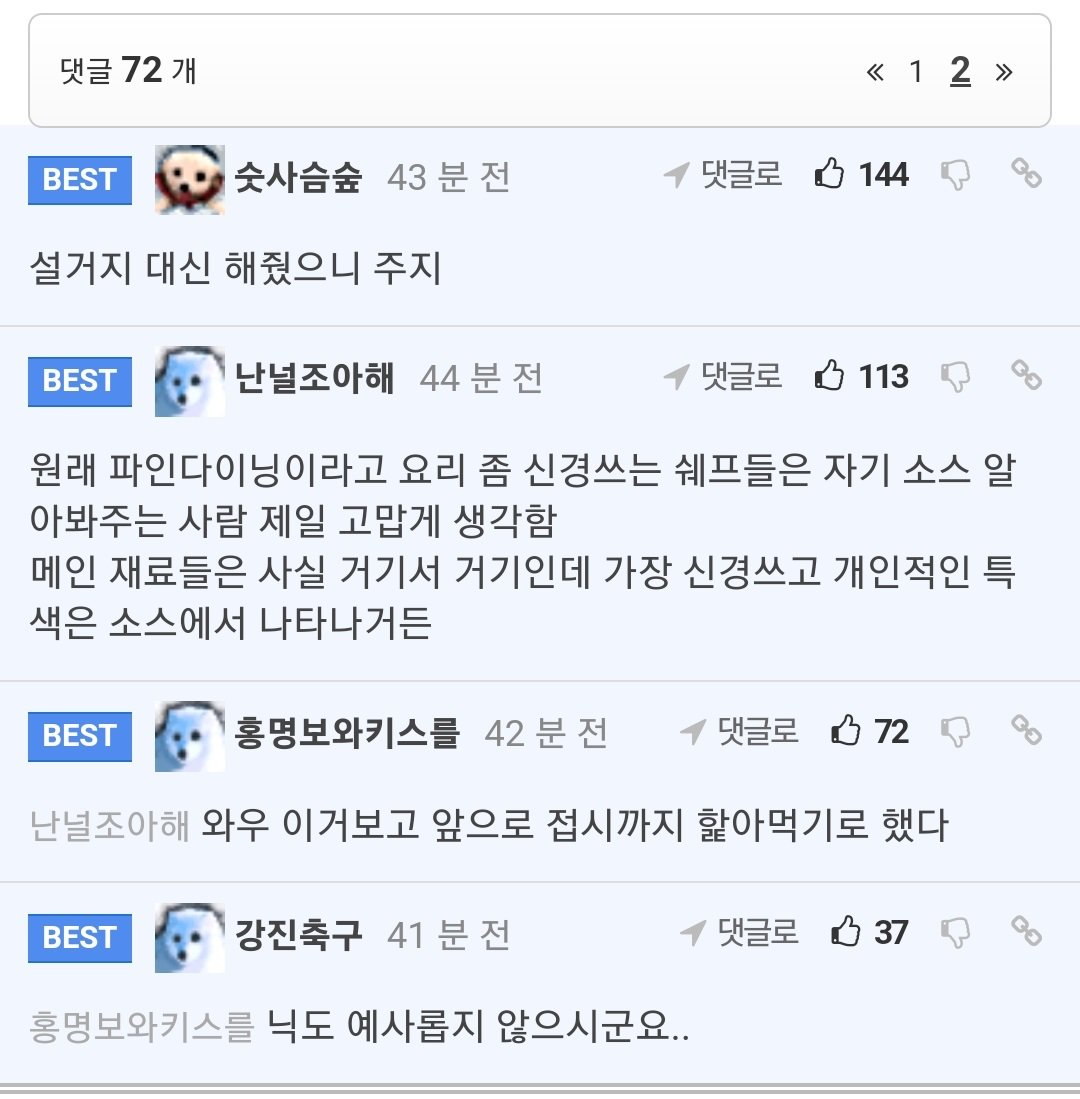
Task: Tap 댓글로 on 난널조아해's comment
Action: coord(724,377)
